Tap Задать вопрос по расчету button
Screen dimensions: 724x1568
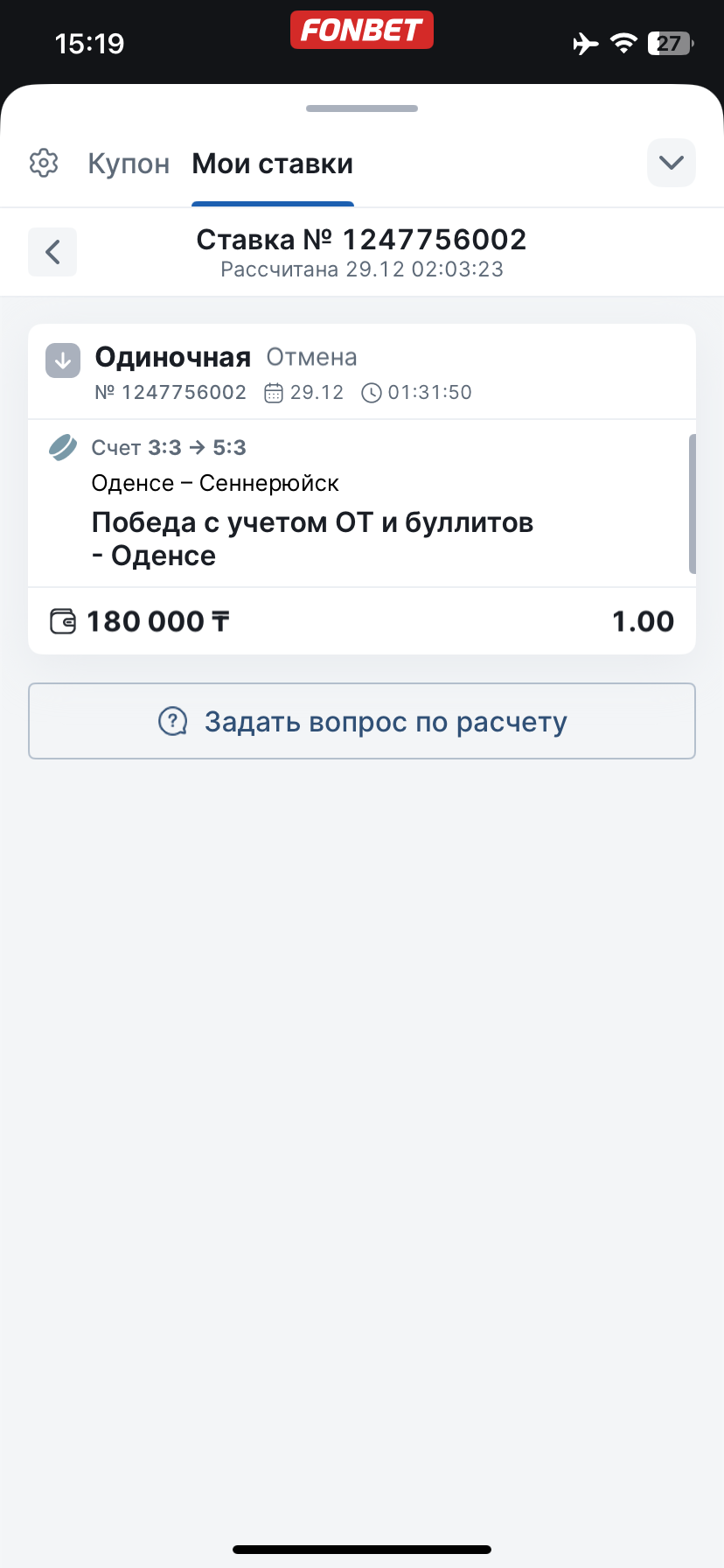pos(362,721)
